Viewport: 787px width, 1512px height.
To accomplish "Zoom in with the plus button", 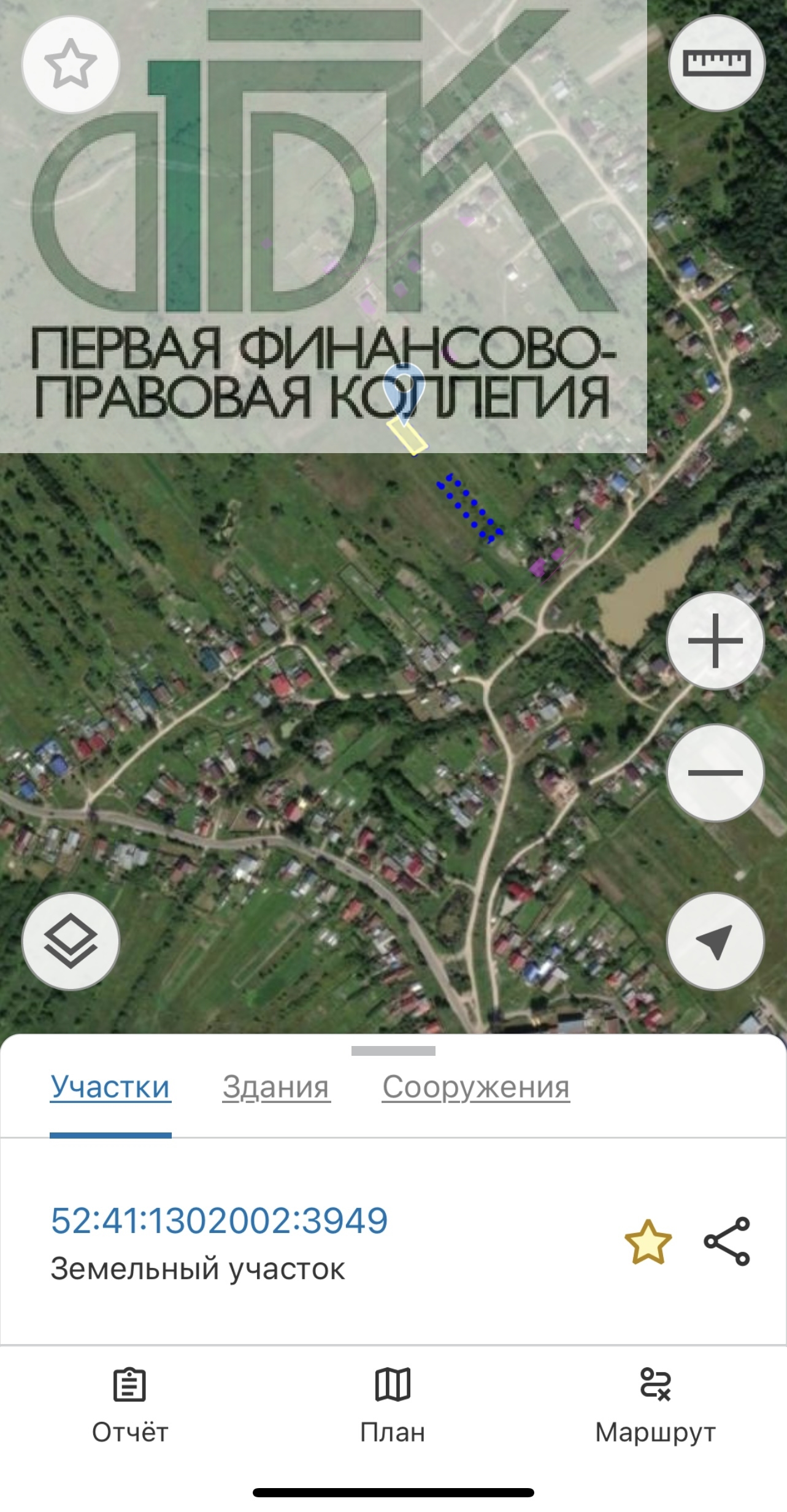I will point(715,641).
